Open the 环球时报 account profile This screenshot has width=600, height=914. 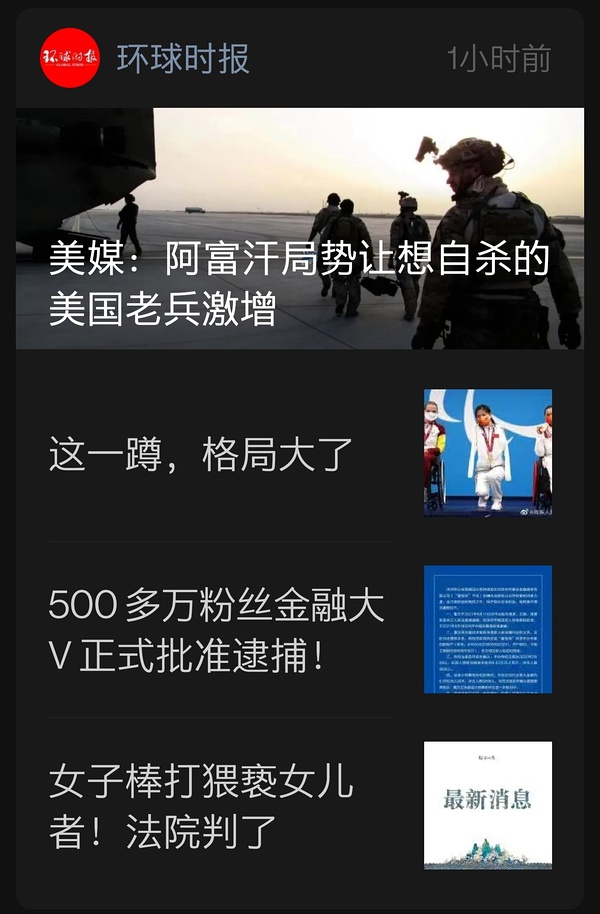pyautogui.click(x=182, y=59)
